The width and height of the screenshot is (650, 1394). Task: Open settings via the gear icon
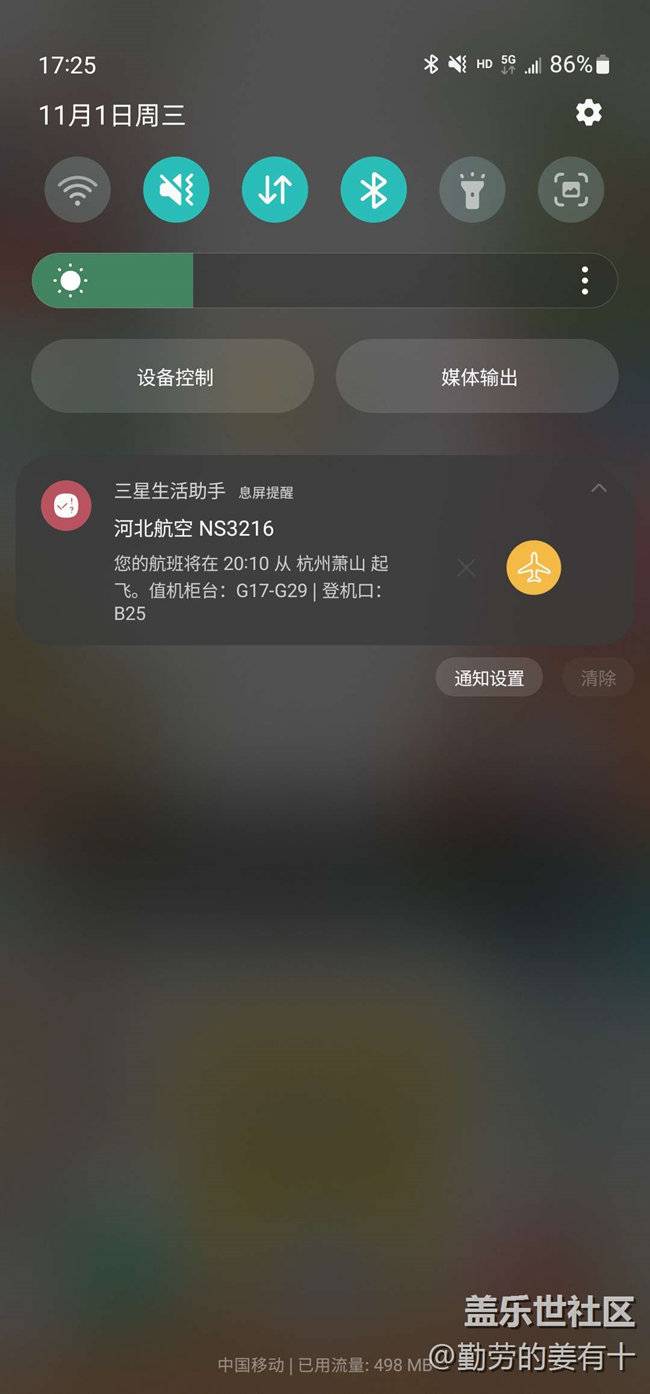pos(588,113)
